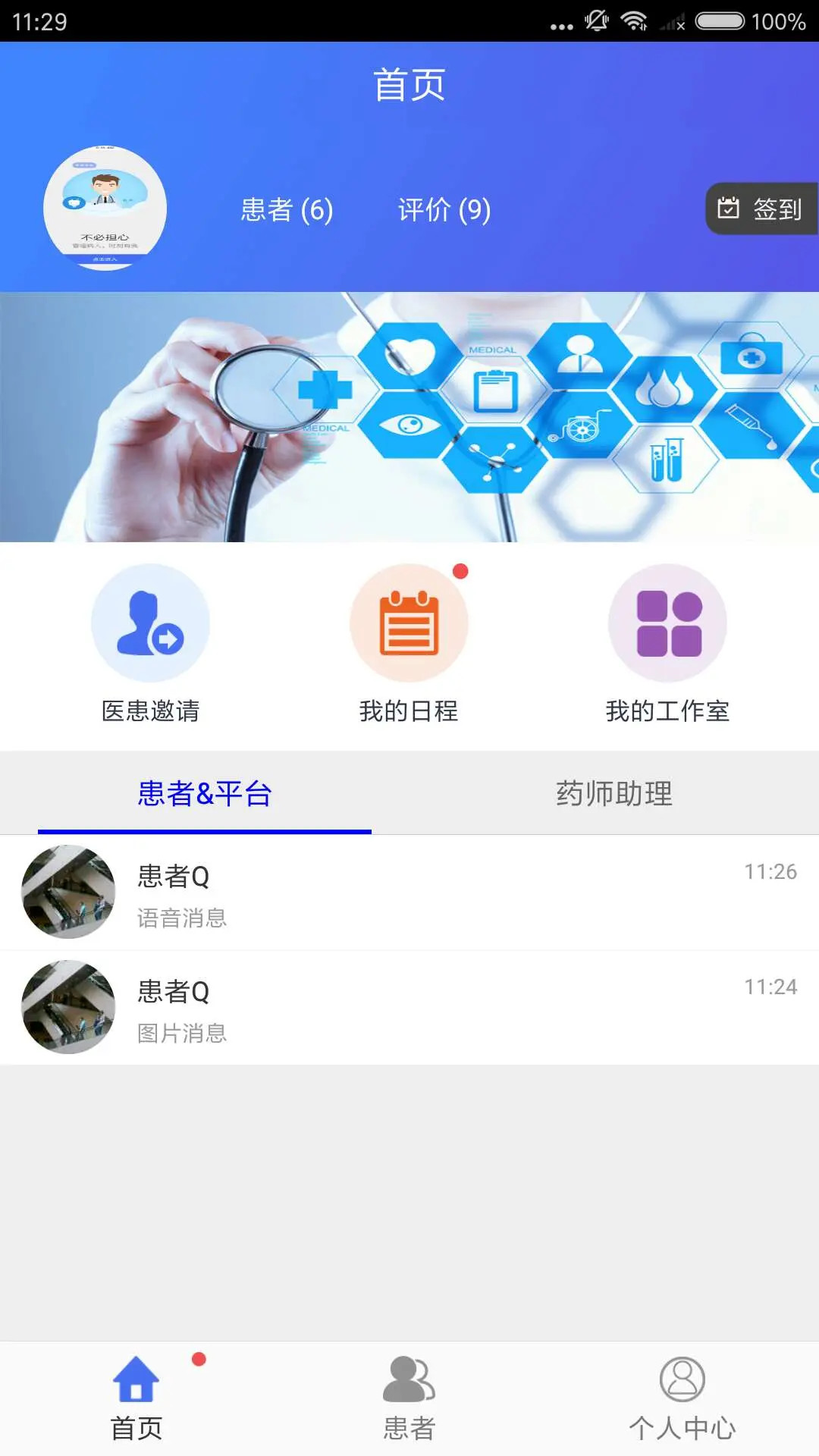Open the 患者Q picture message from 11:24
This screenshot has width=819, height=1456.
point(409,1008)
